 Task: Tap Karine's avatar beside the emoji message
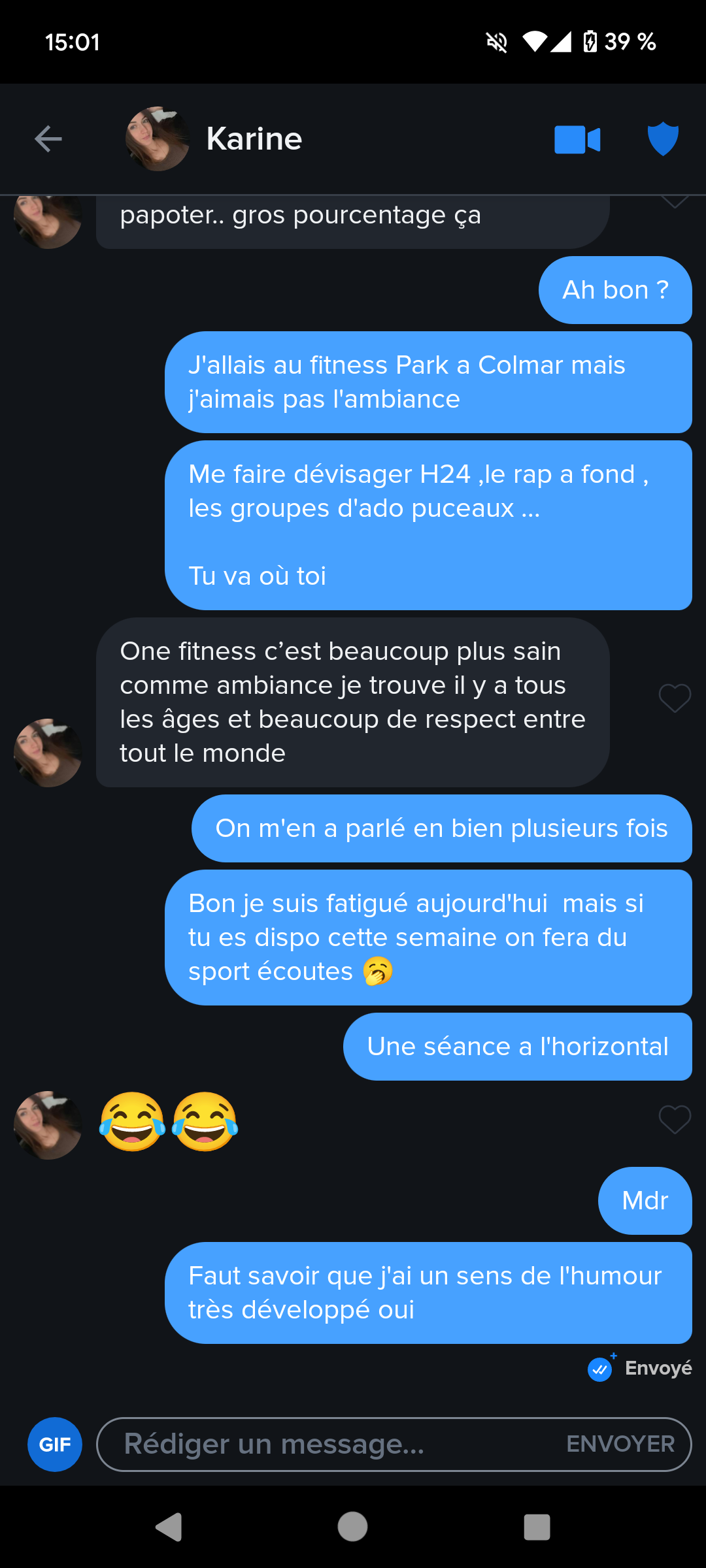[48, 1125]
